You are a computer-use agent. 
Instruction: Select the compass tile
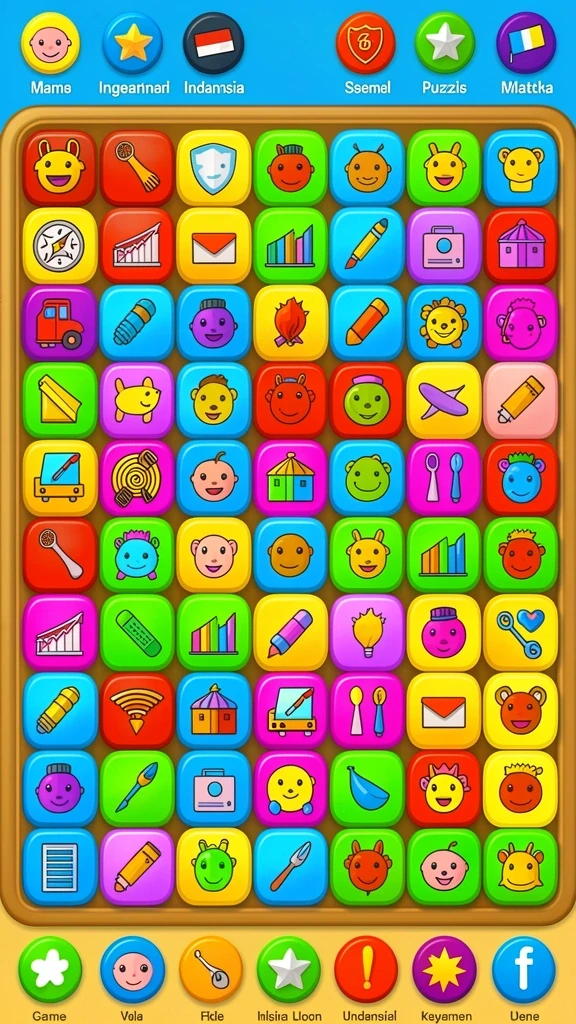point(60,246)
